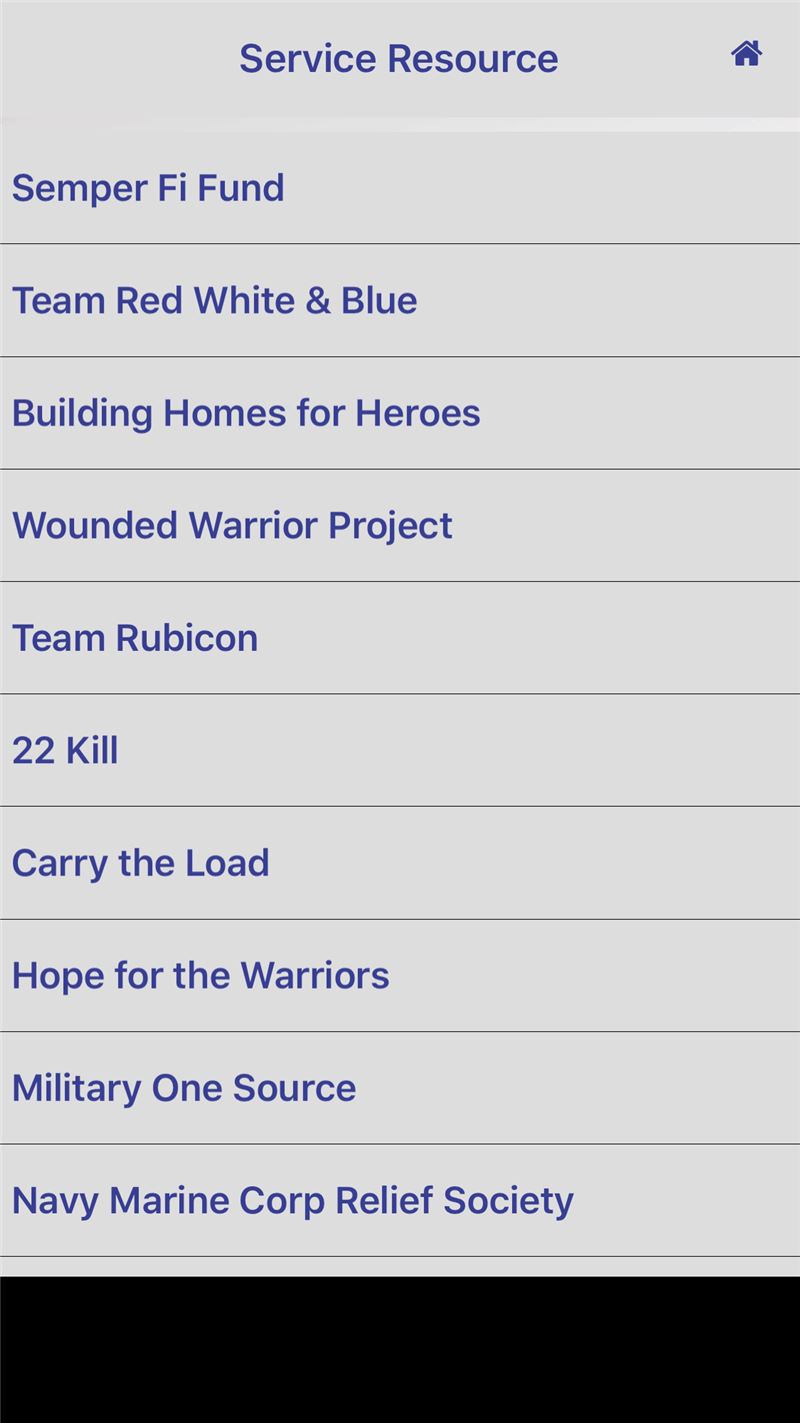Open the Team Rubicon row
This screenshot has width=800, height=1423.
(400, 638)
